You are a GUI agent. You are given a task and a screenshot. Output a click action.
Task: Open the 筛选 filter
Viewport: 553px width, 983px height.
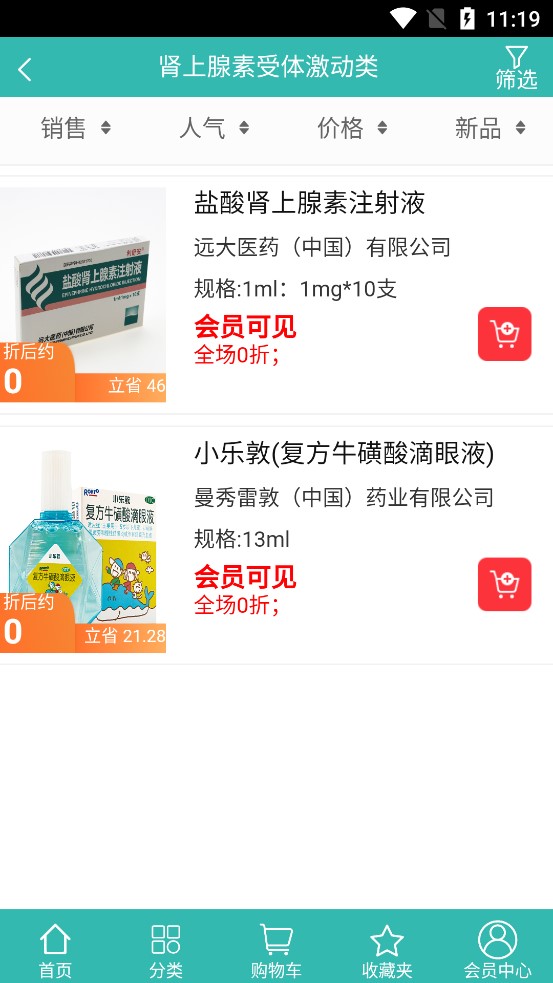[516, 68]
